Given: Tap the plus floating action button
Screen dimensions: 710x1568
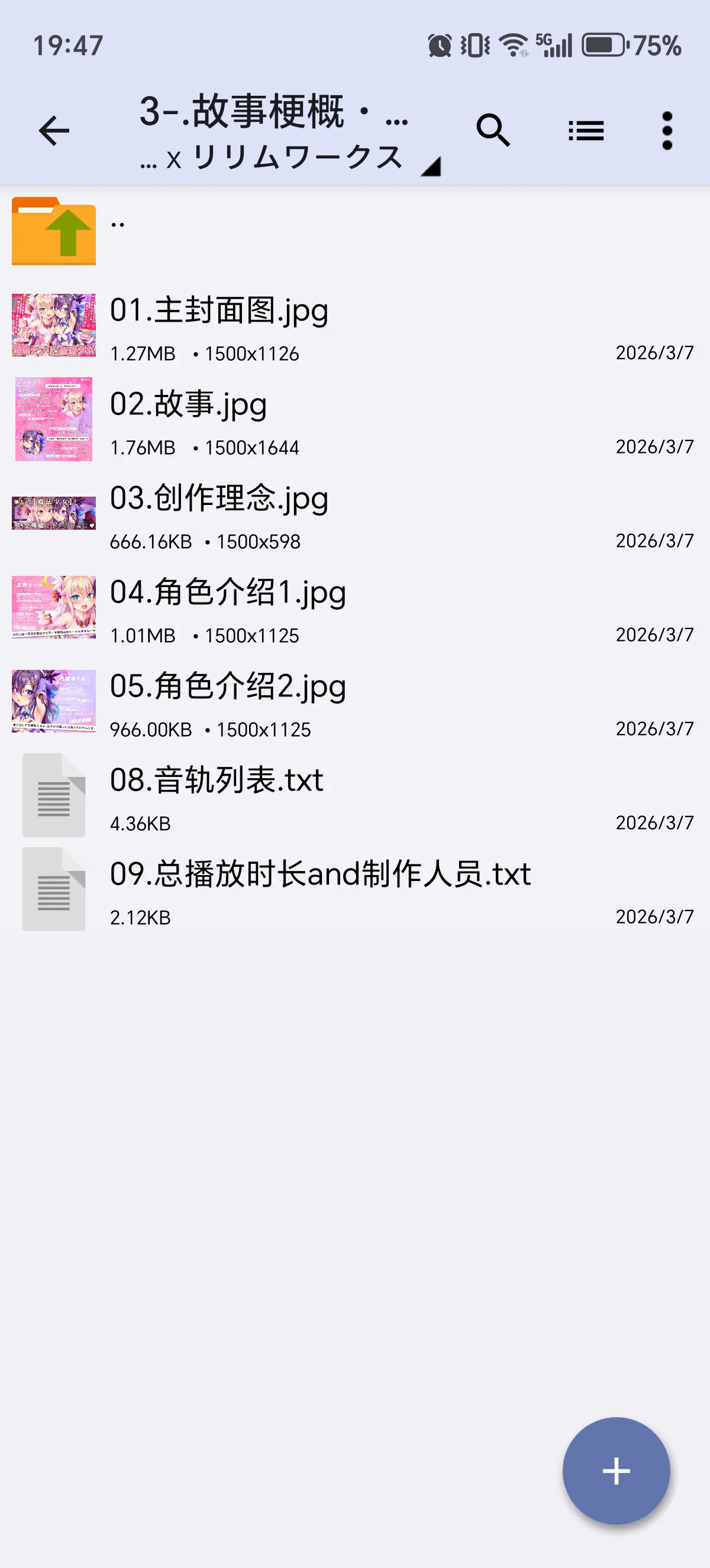Looking at the screenshot, I should (x=615, y=1470).
